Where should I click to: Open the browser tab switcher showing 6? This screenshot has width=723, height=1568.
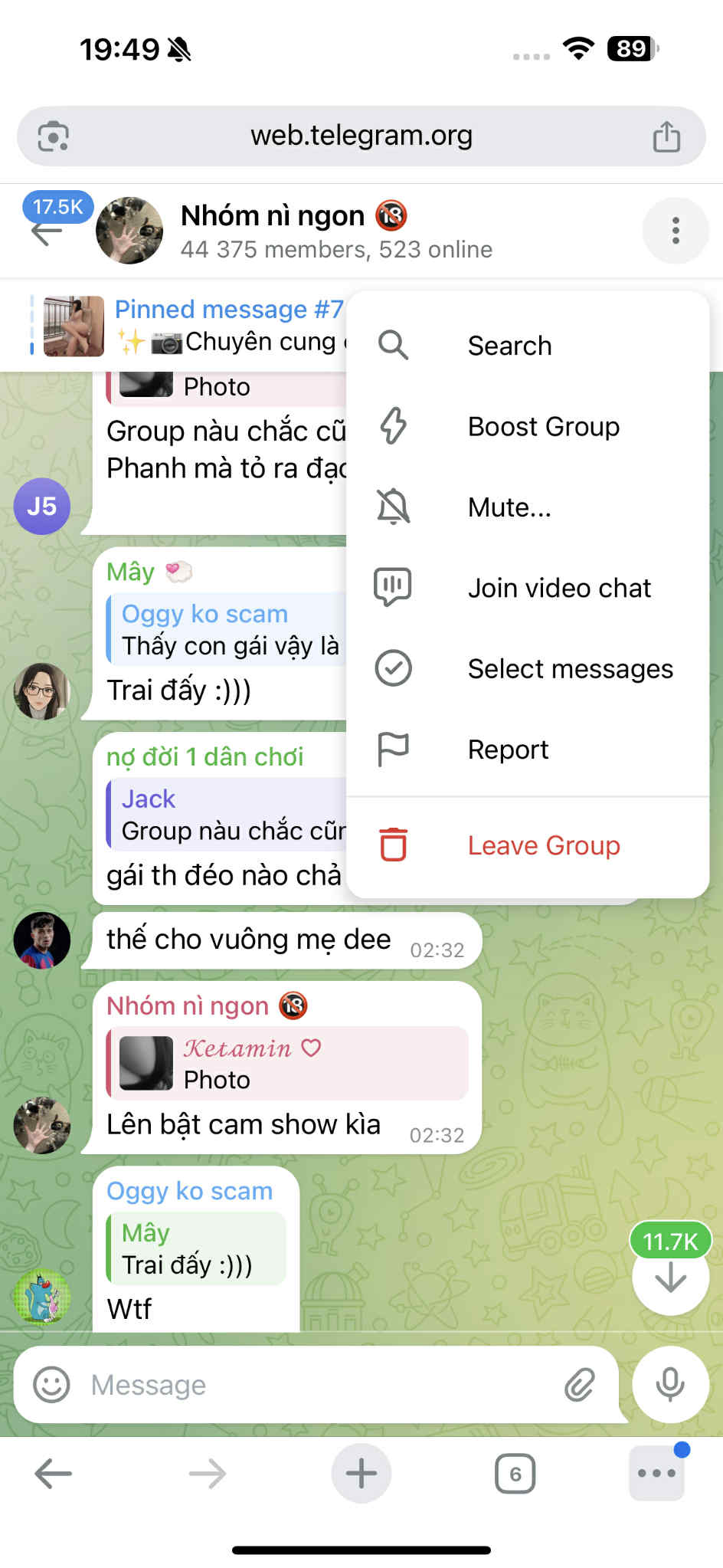pyautogui.click(x=515, y=1473)
